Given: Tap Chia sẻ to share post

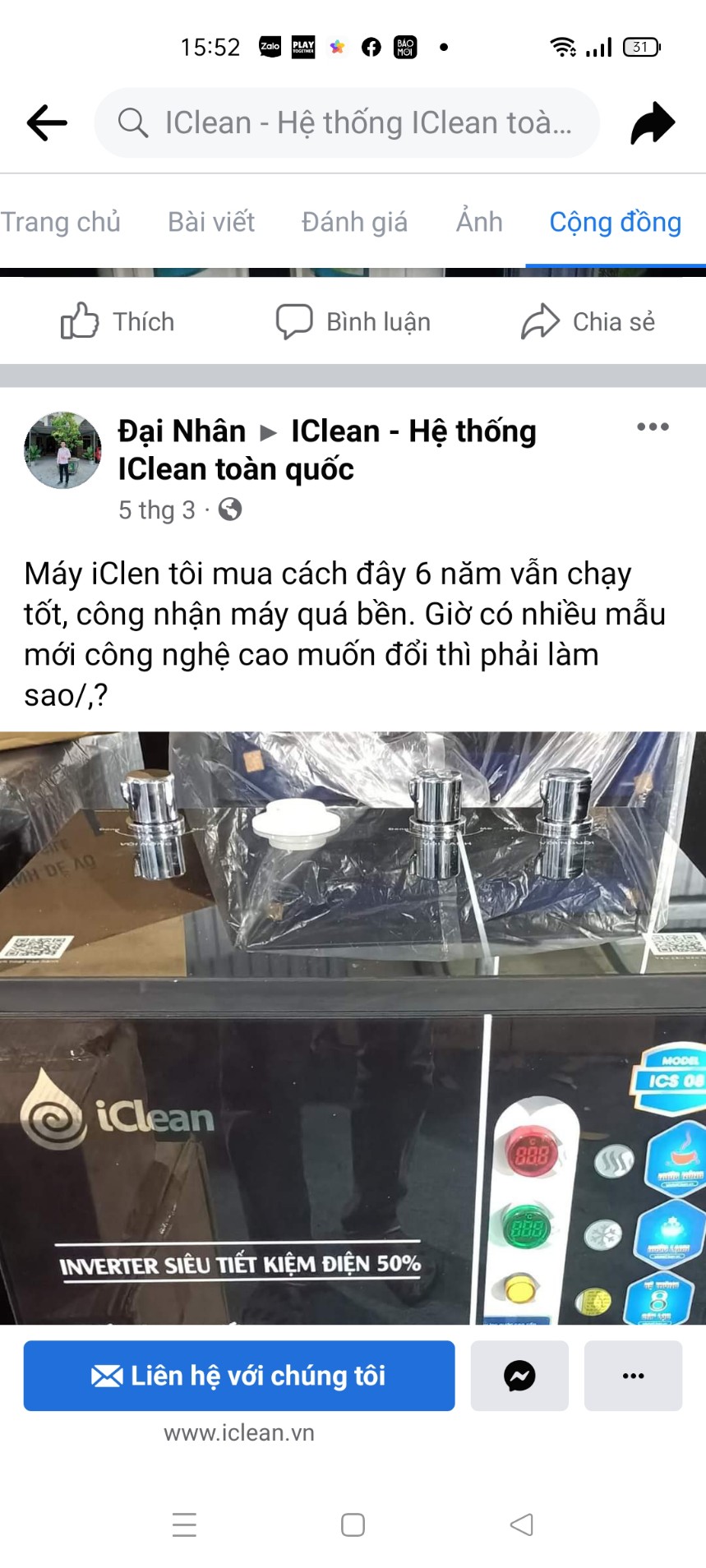Looking at the screenshot, I should coord(588,321).
